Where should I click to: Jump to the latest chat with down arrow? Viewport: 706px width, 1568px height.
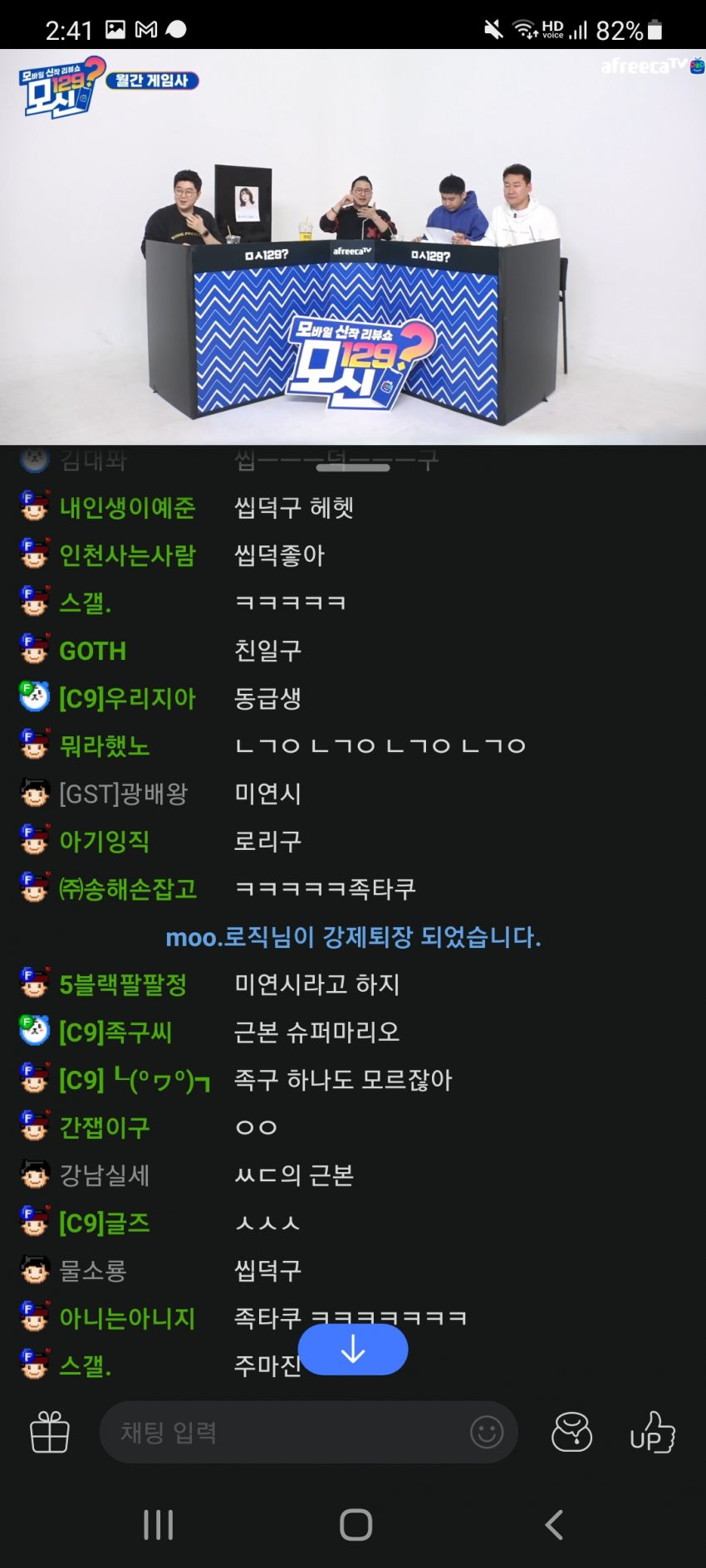[353, 1350]
